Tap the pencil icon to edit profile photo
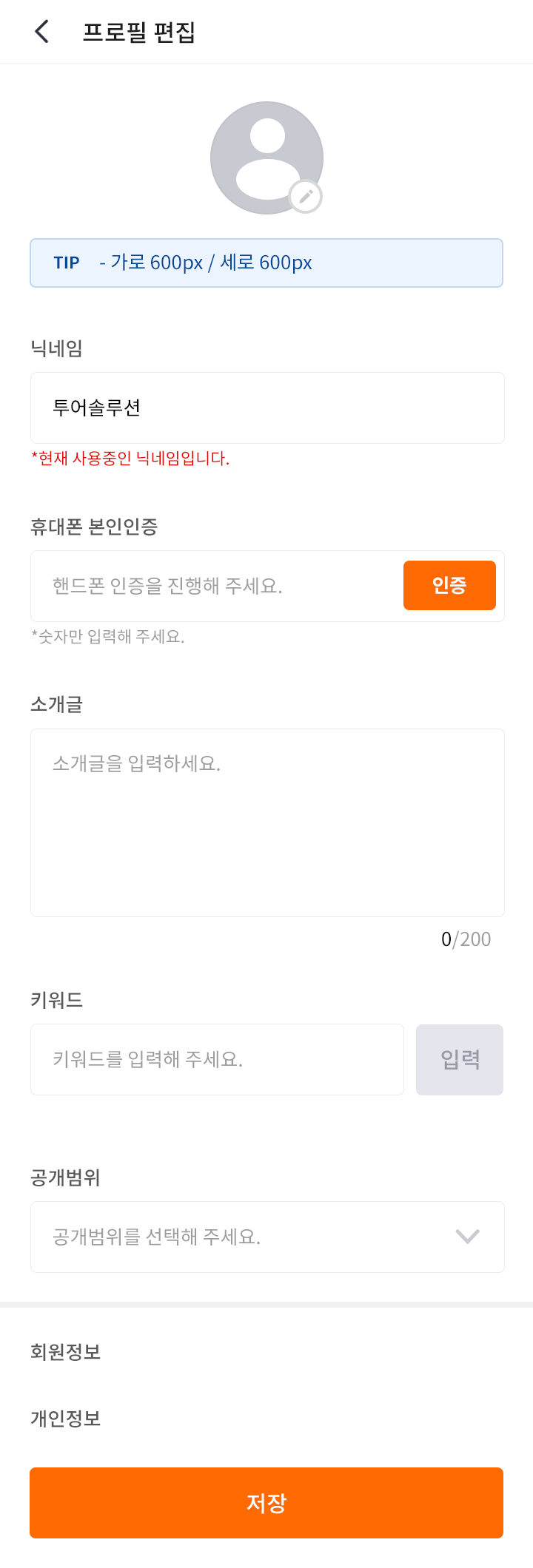The height and width of the screenshot is (1568, 533). coord(305,197)
